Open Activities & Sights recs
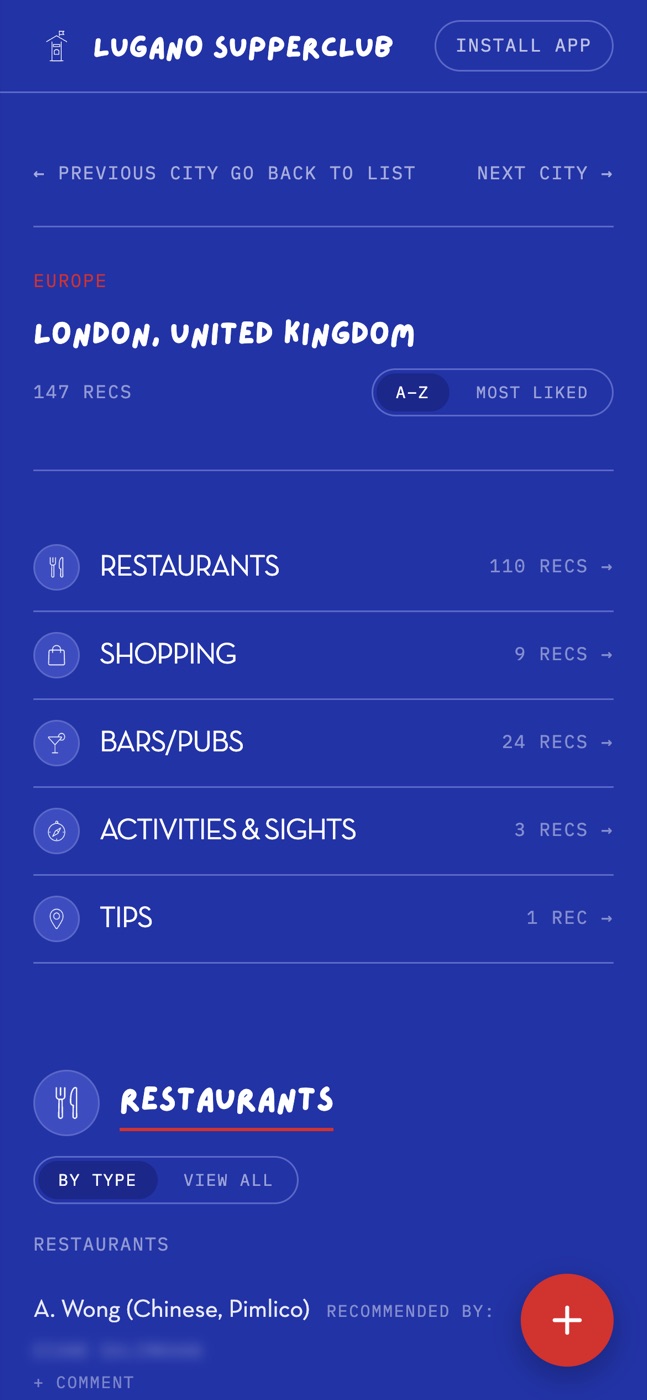This screenshot has height=1400, width=647. tap(323, 831)
